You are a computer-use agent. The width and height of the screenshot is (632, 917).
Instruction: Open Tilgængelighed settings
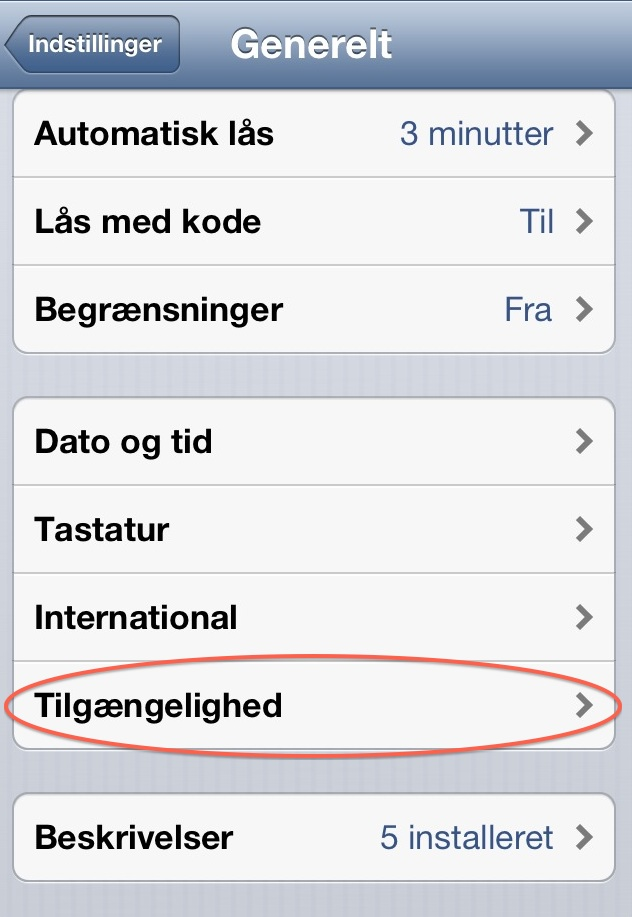point(314,705)
